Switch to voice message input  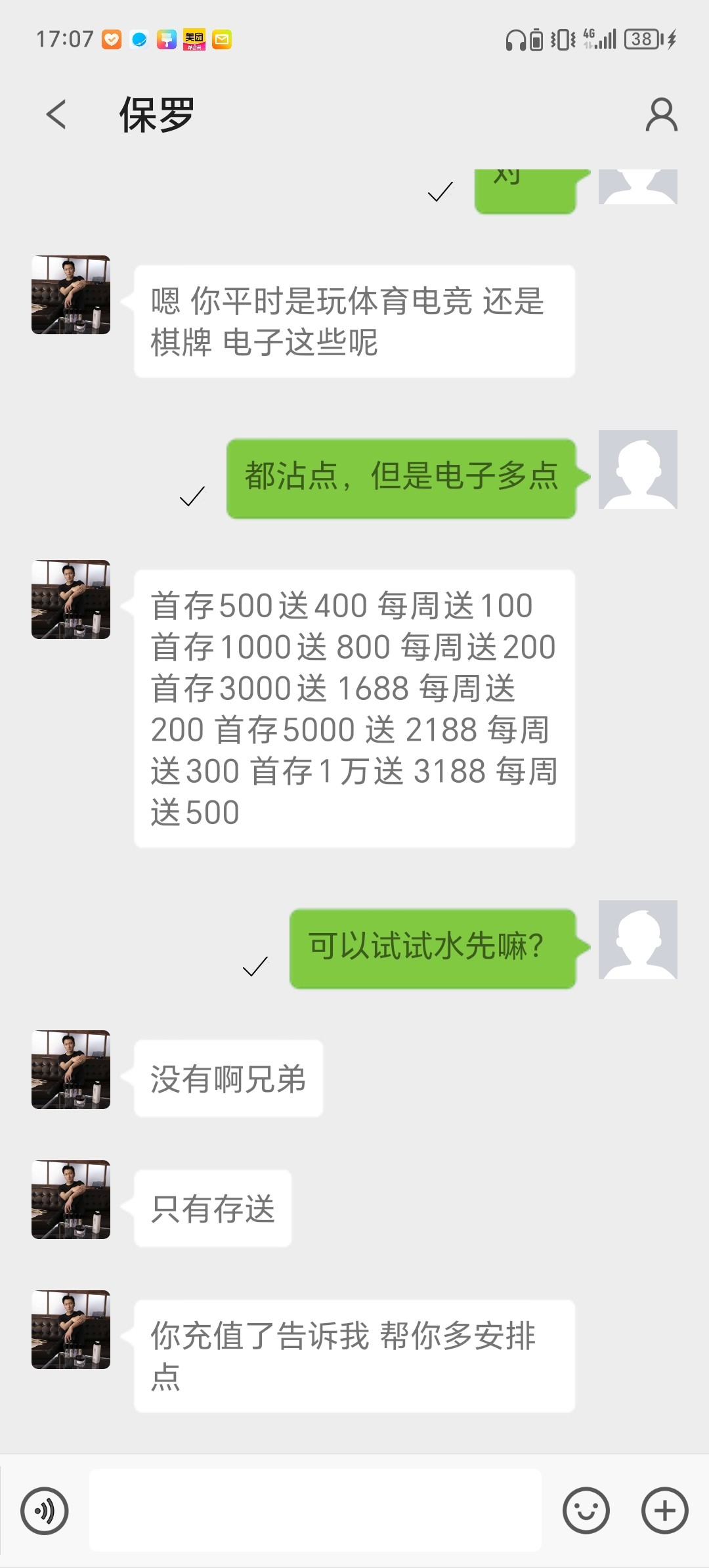point(44,1511)
